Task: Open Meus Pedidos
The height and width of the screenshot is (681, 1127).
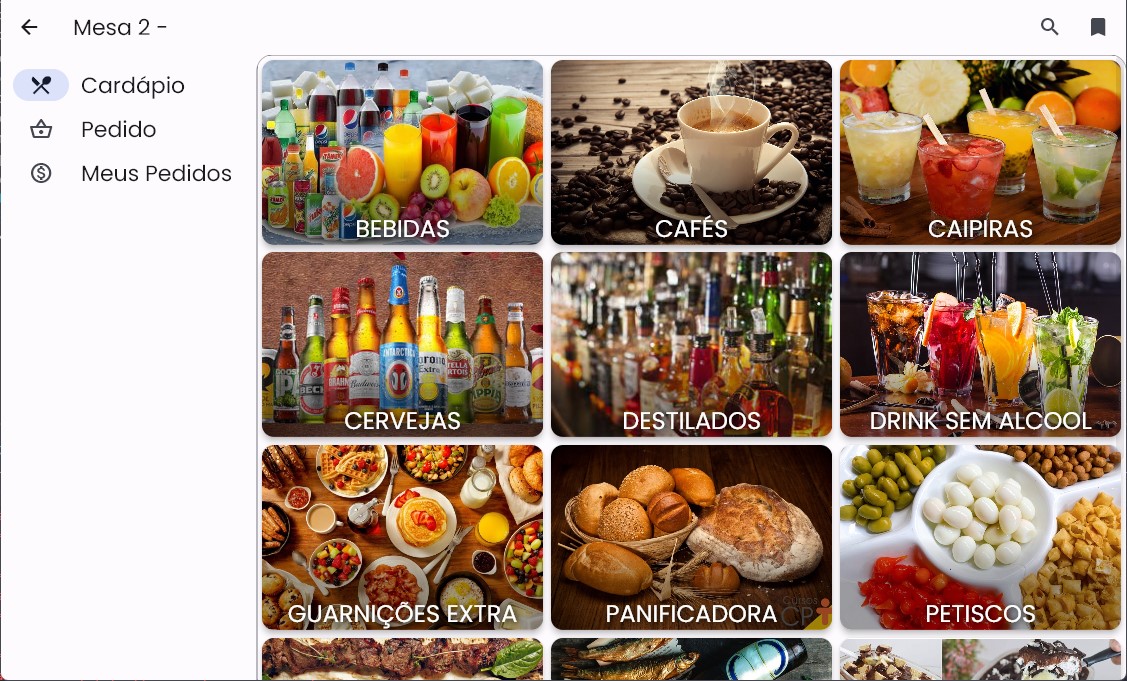Action: tap(130, 173)
